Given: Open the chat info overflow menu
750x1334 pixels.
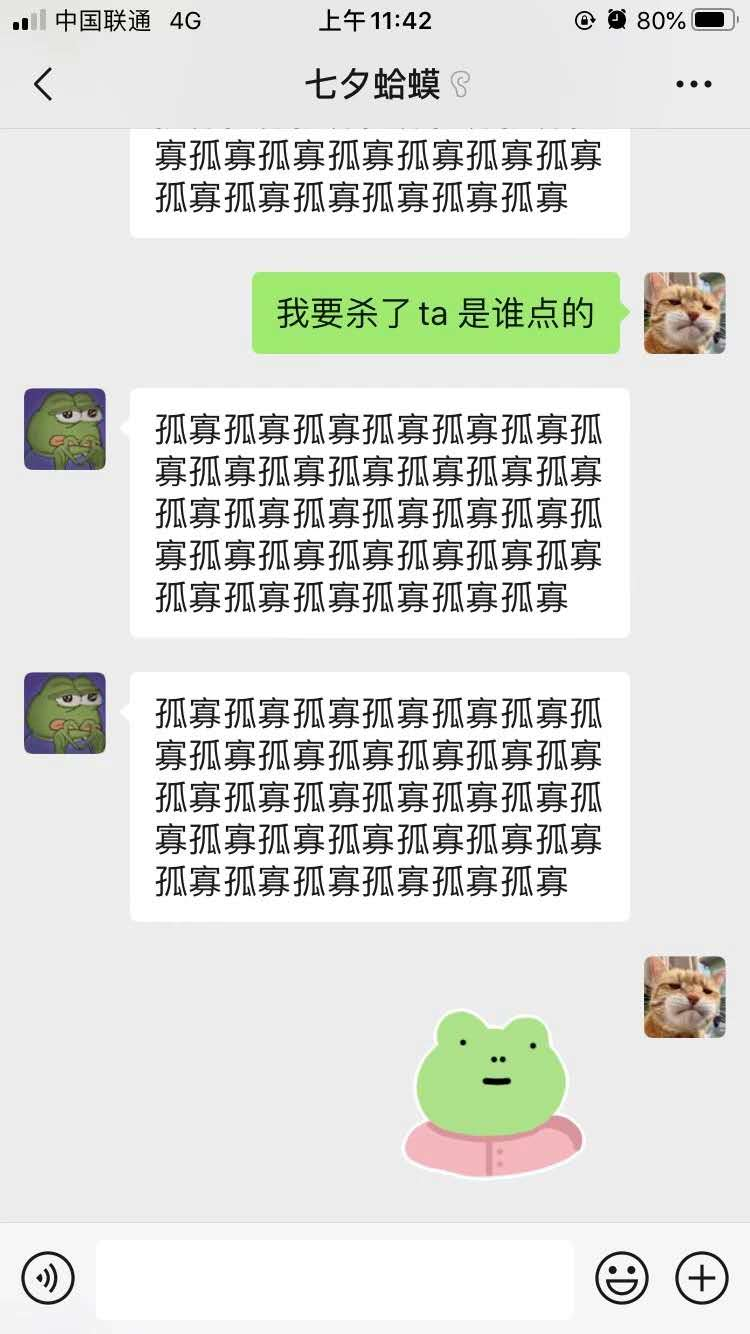Looking at the screenshot, I should click(x=693, y=85).
